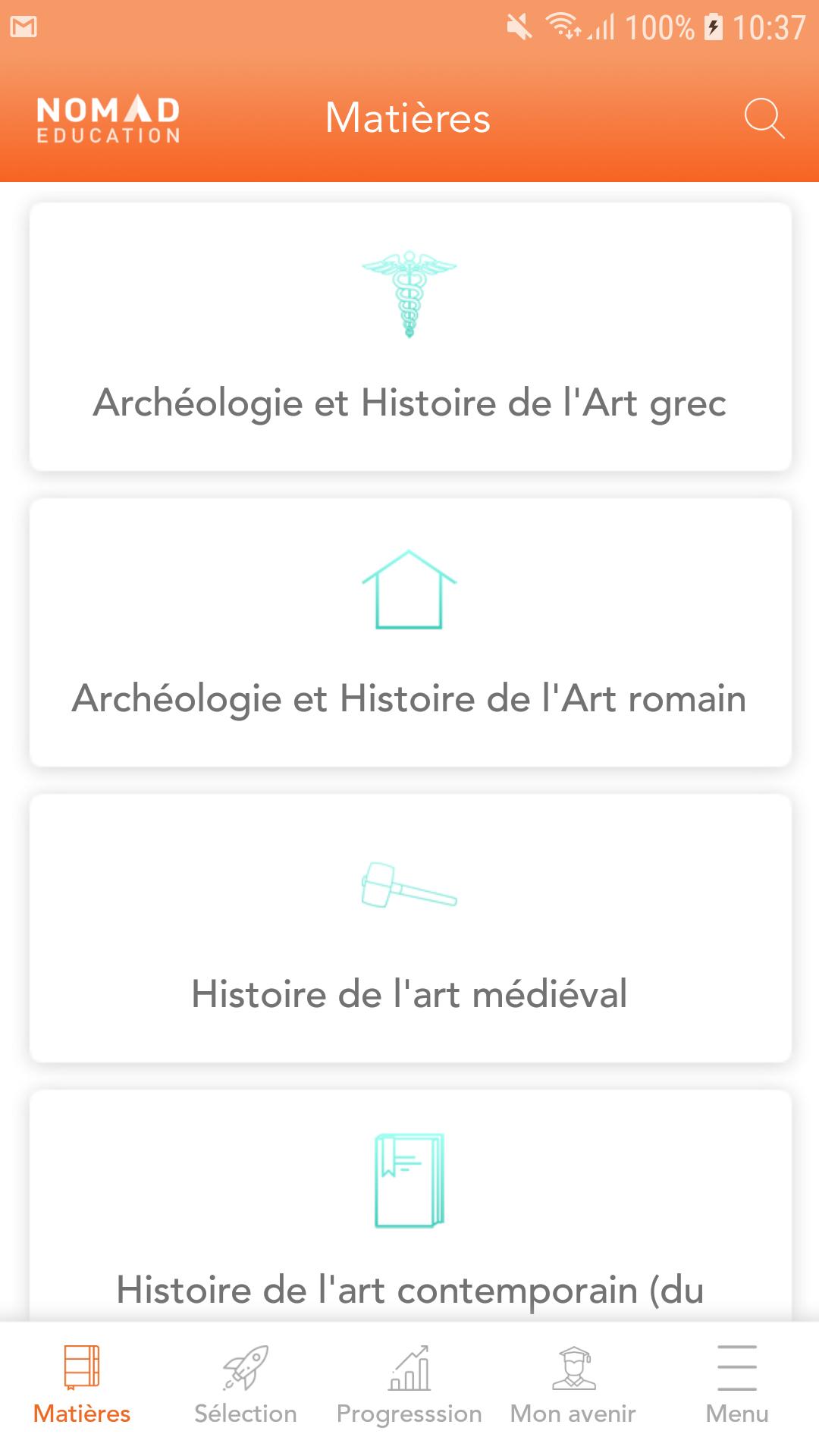Open Archéologie et Histoire de l'Art romain
The height and width of the screenshot is (1456, 819).
coord(409,633)
